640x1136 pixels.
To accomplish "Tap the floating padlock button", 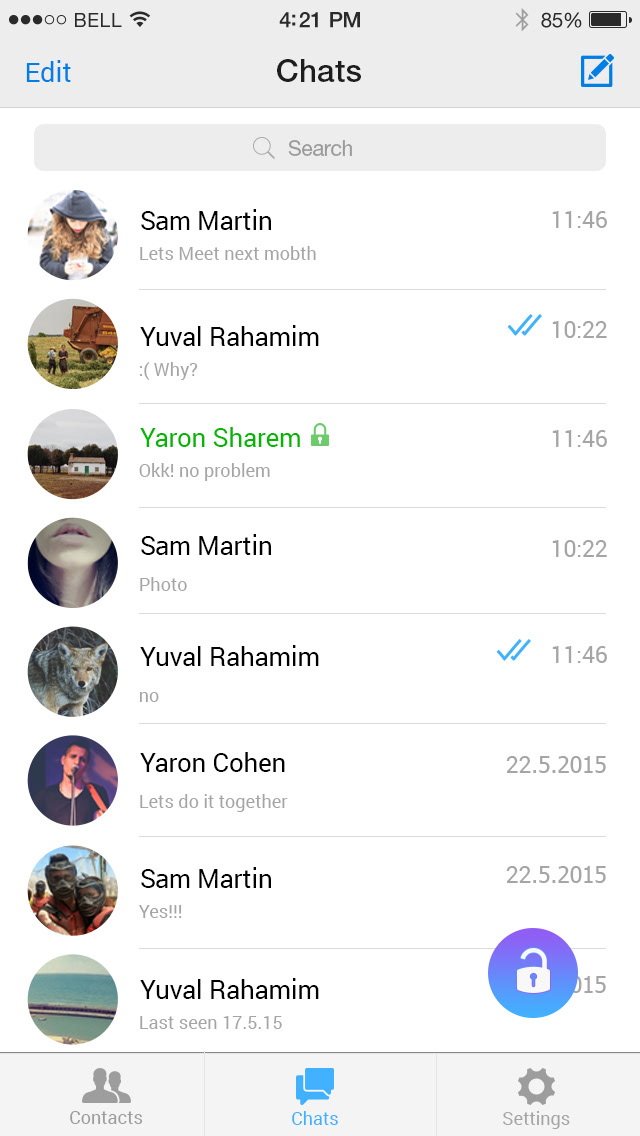I will pos(533,973).
